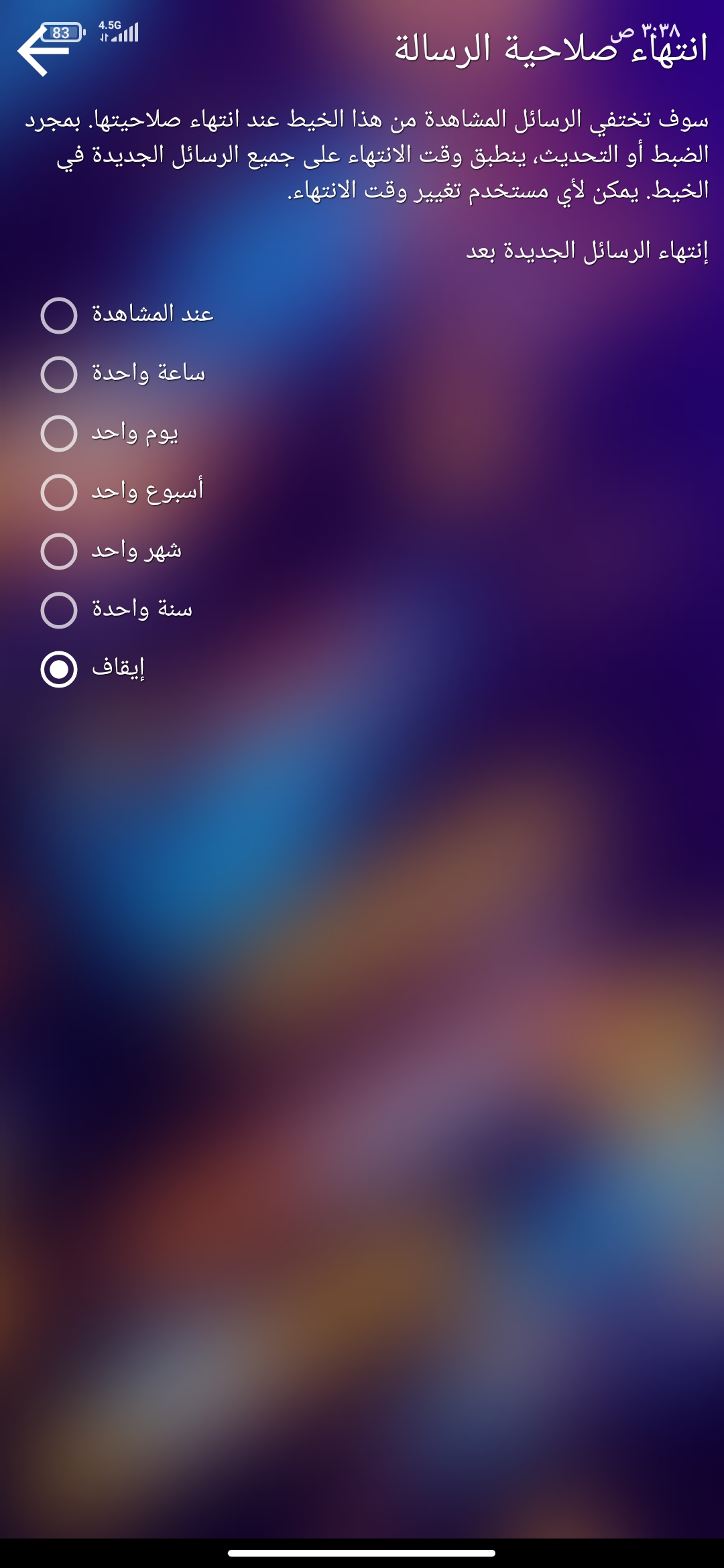724x1568 pixels.
Task: Select 'شهر واحد' for message expiry
Action: point(59,551)
